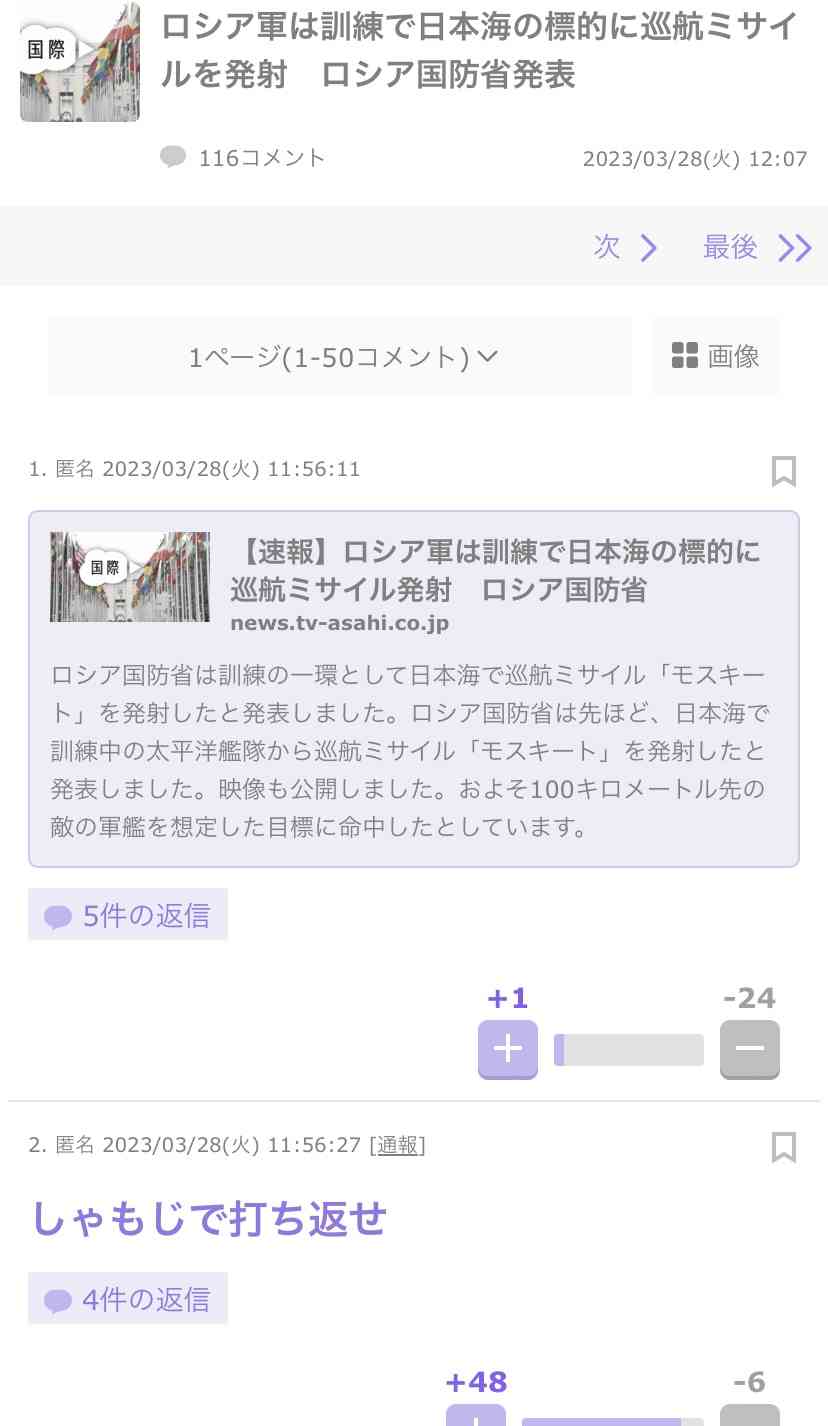View the 5件の返信 replies

tap(128, 915)
